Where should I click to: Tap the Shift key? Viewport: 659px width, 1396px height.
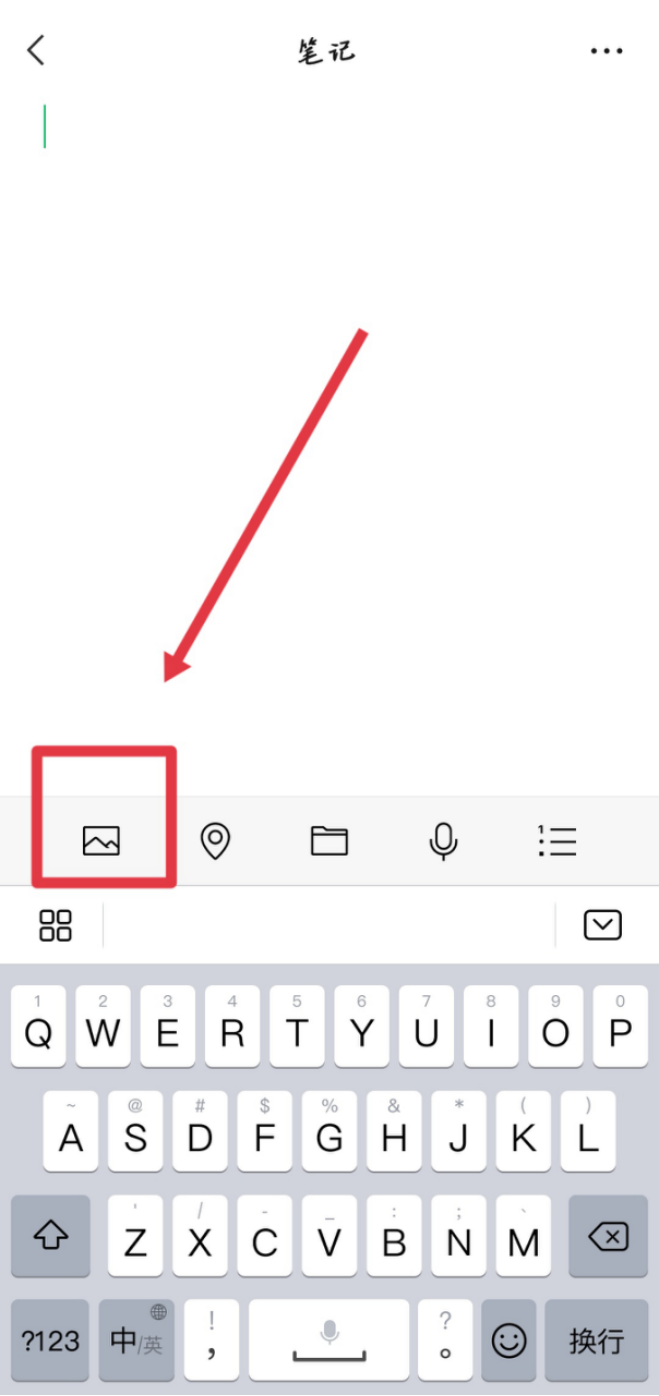(x=50, y=1236)
